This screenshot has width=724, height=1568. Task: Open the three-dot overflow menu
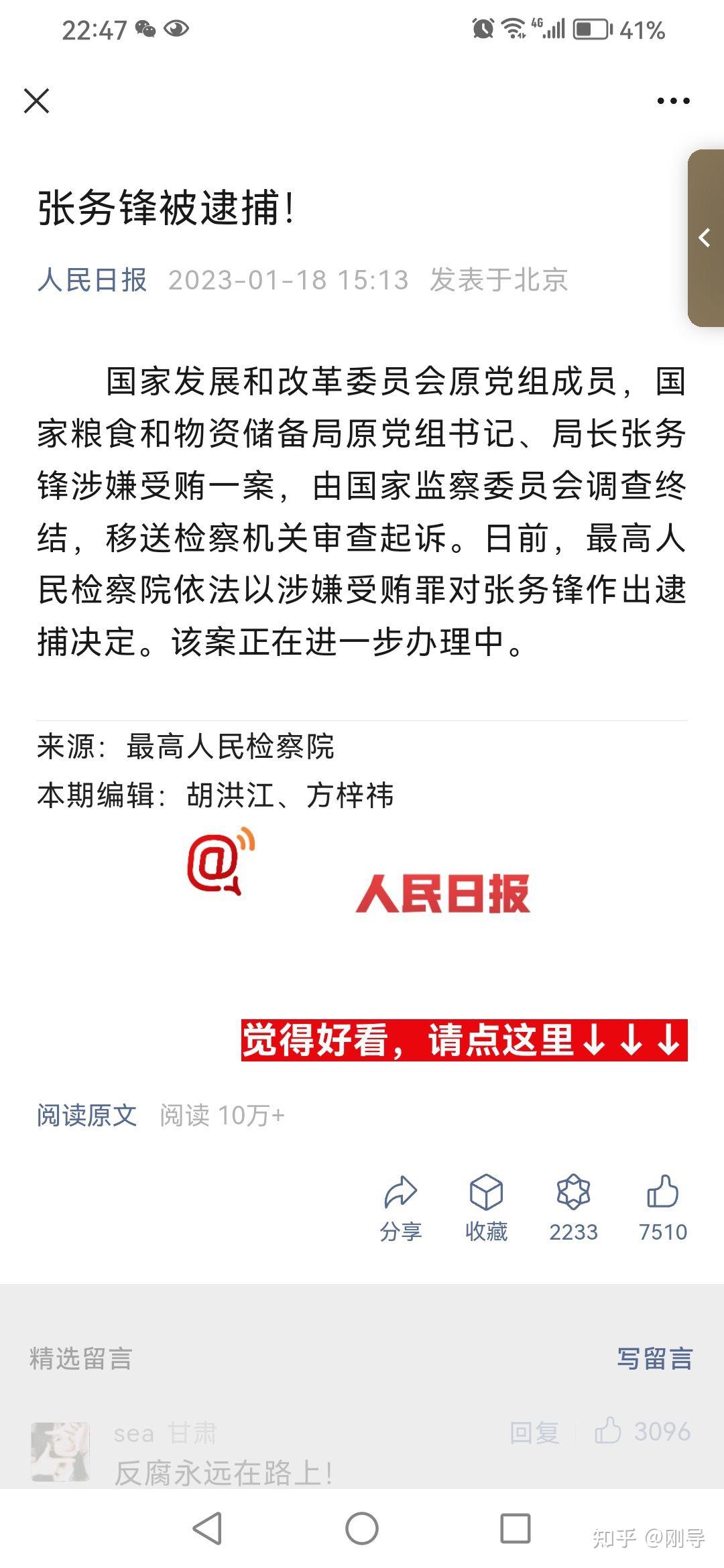pyautogui.click(x=673, y=101)
